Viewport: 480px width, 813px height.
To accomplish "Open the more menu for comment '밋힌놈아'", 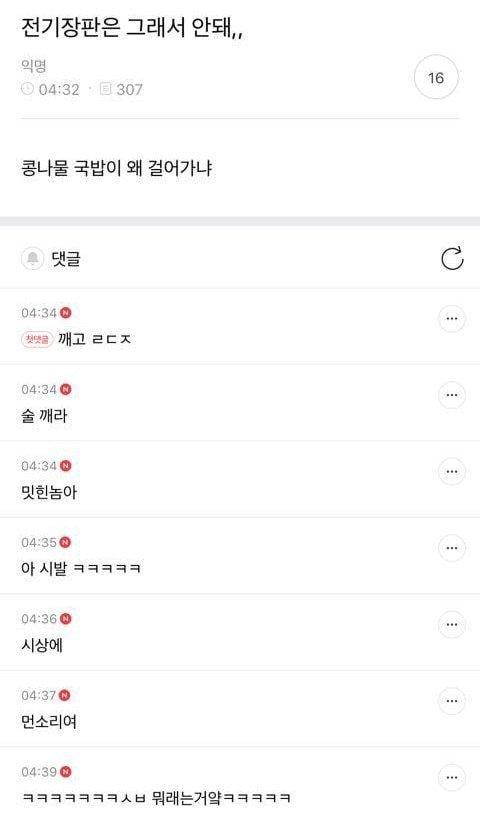I will click(x=451, y=471).
